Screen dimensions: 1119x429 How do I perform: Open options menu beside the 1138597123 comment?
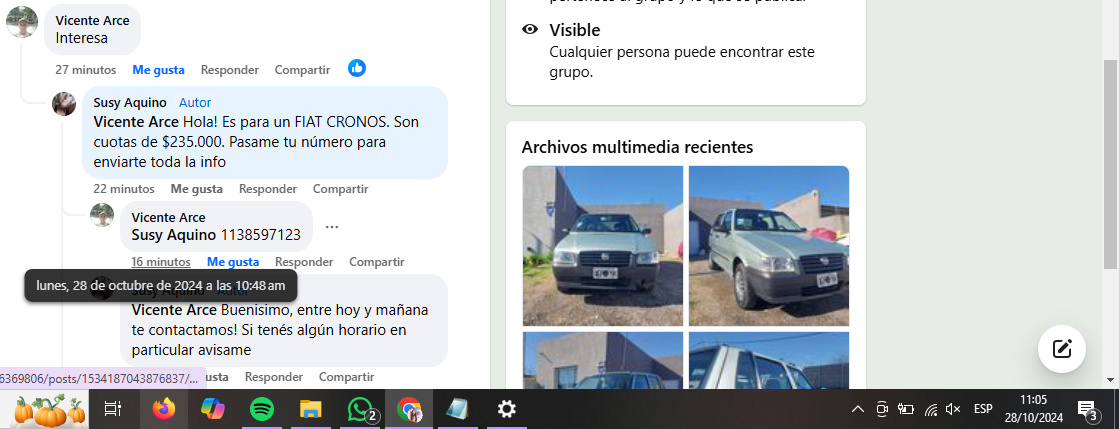332,228
